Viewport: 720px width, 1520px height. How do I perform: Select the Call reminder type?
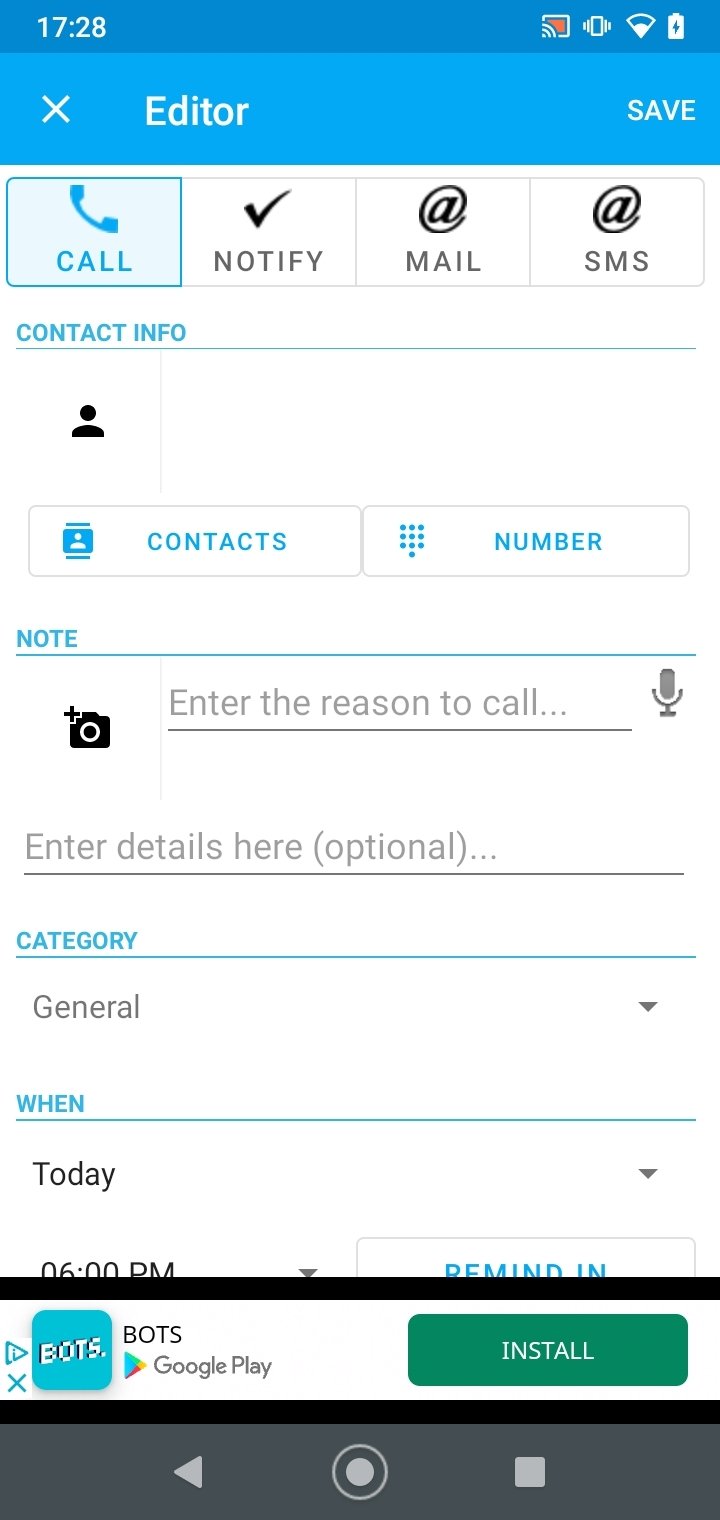tap(94, 232)
